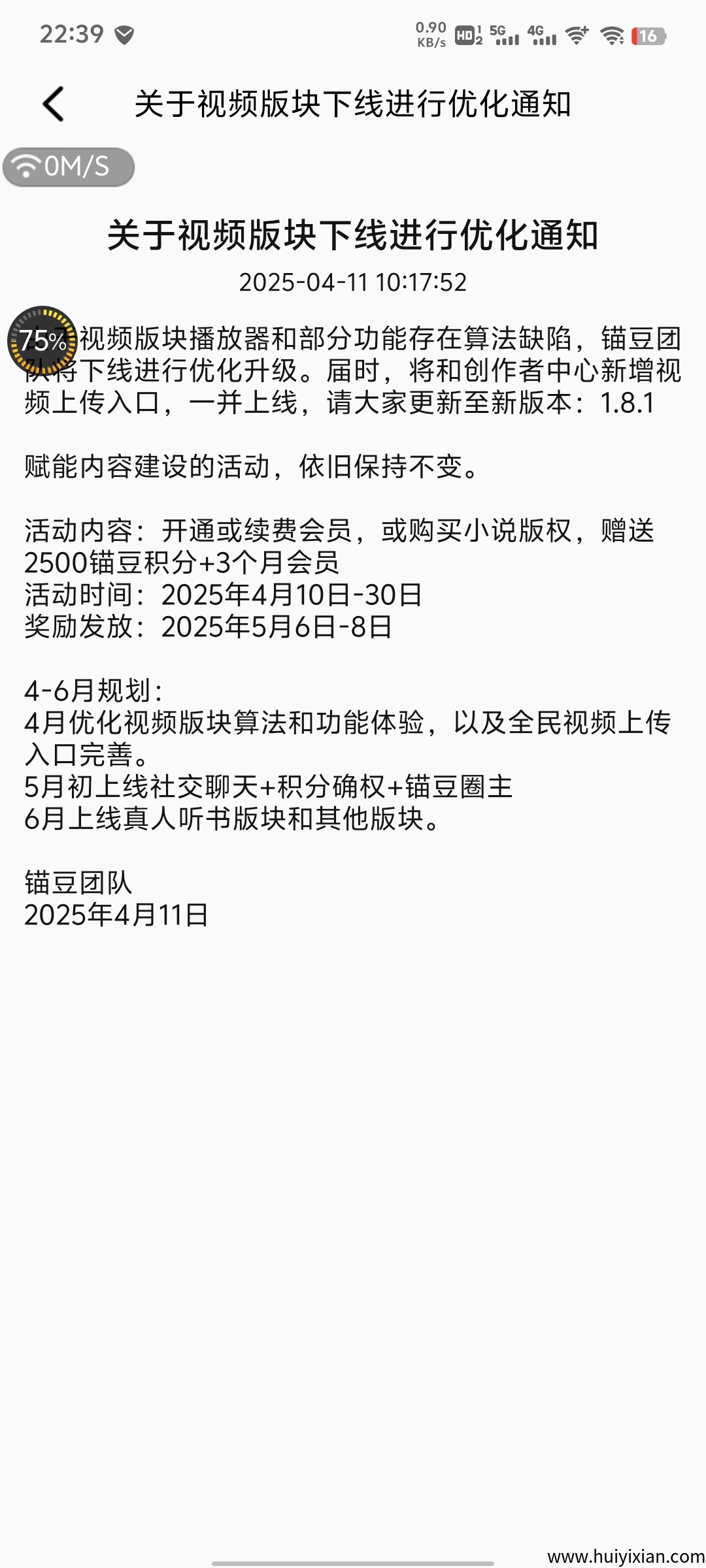The height and width of the screenshot is (1568, 706).
Task: Tap the heading 关于视频版块下线进行优化通知 in the article
Action: [353, 237]
